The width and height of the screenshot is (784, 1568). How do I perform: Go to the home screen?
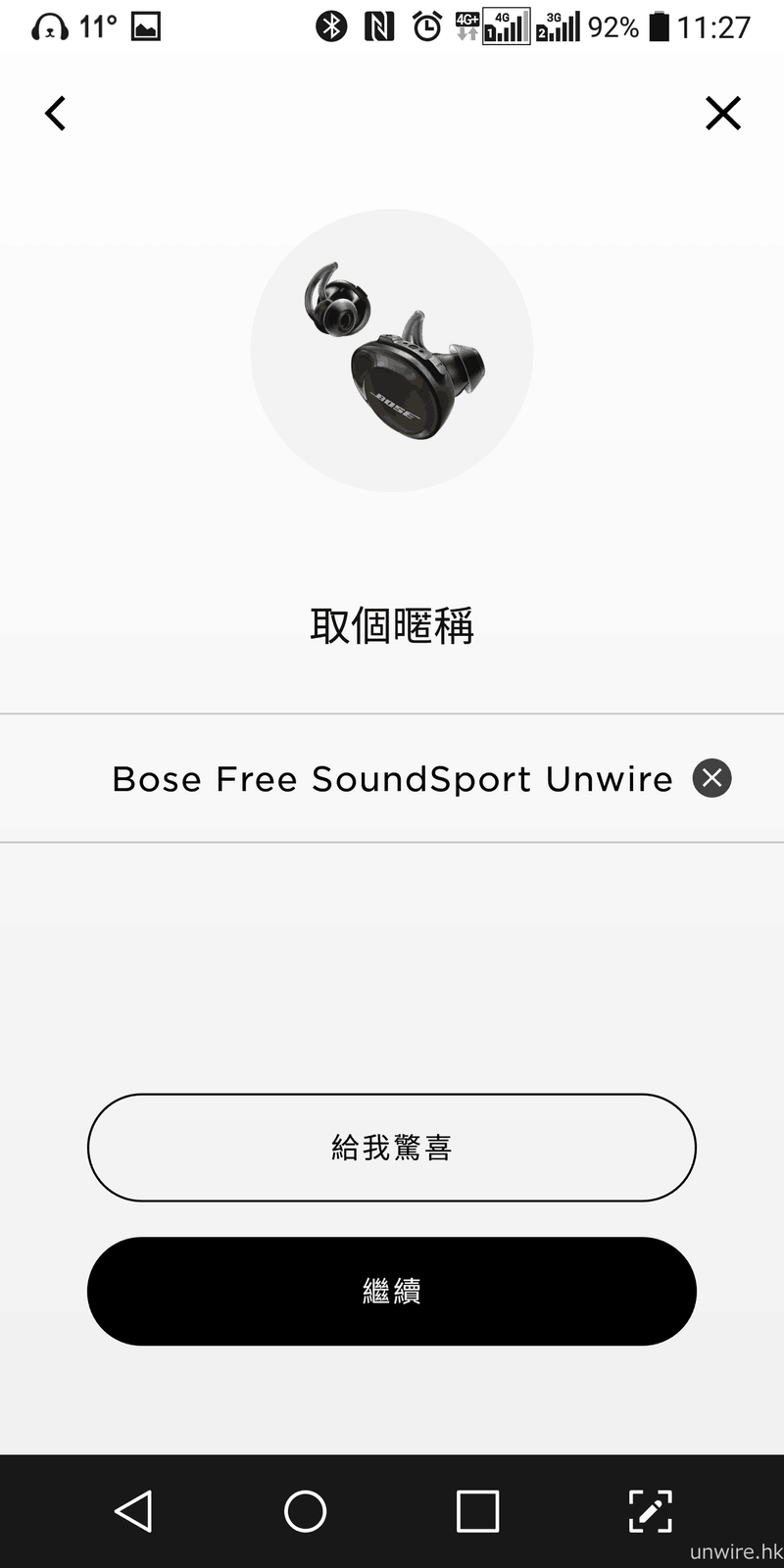tap(305, 1510)
